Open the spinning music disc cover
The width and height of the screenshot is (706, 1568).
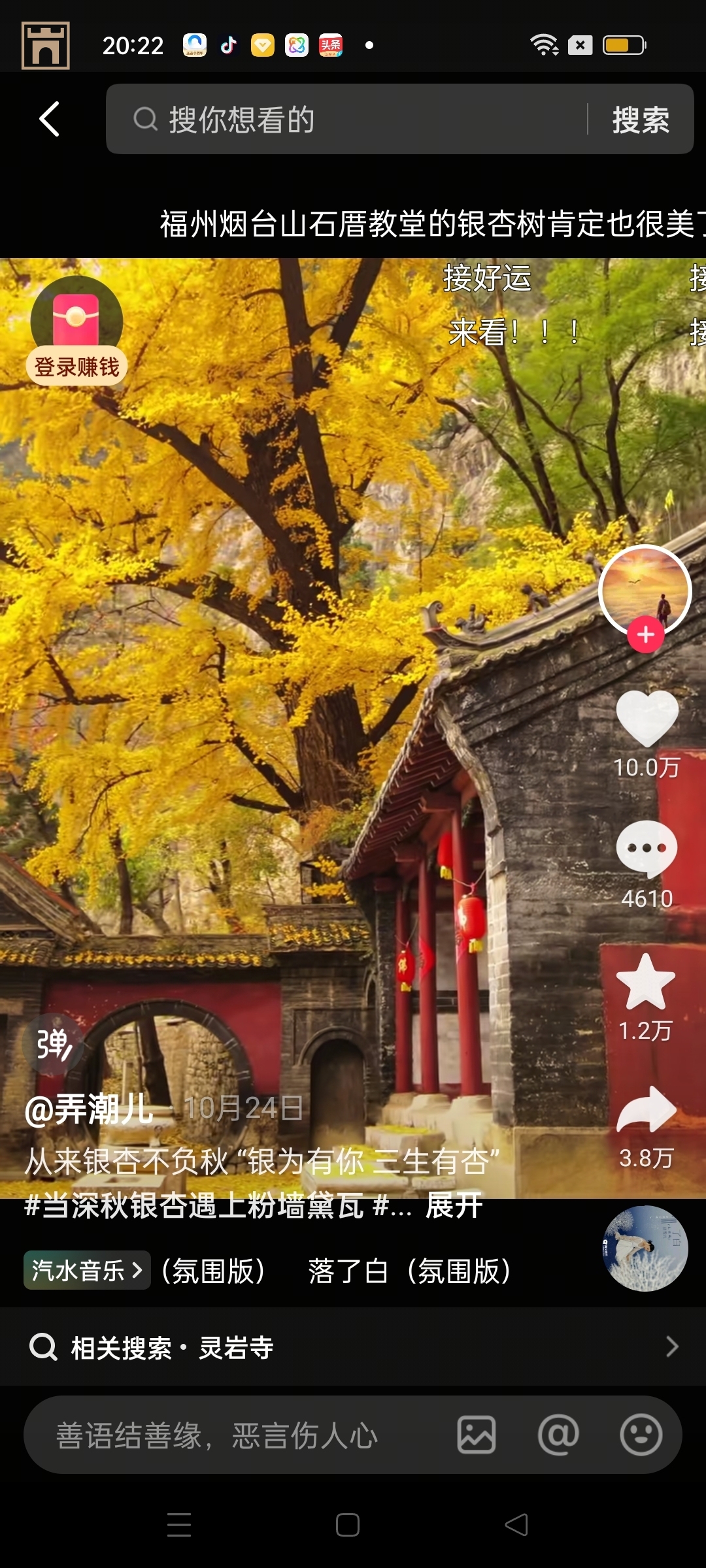click(x=645, y=1249)
